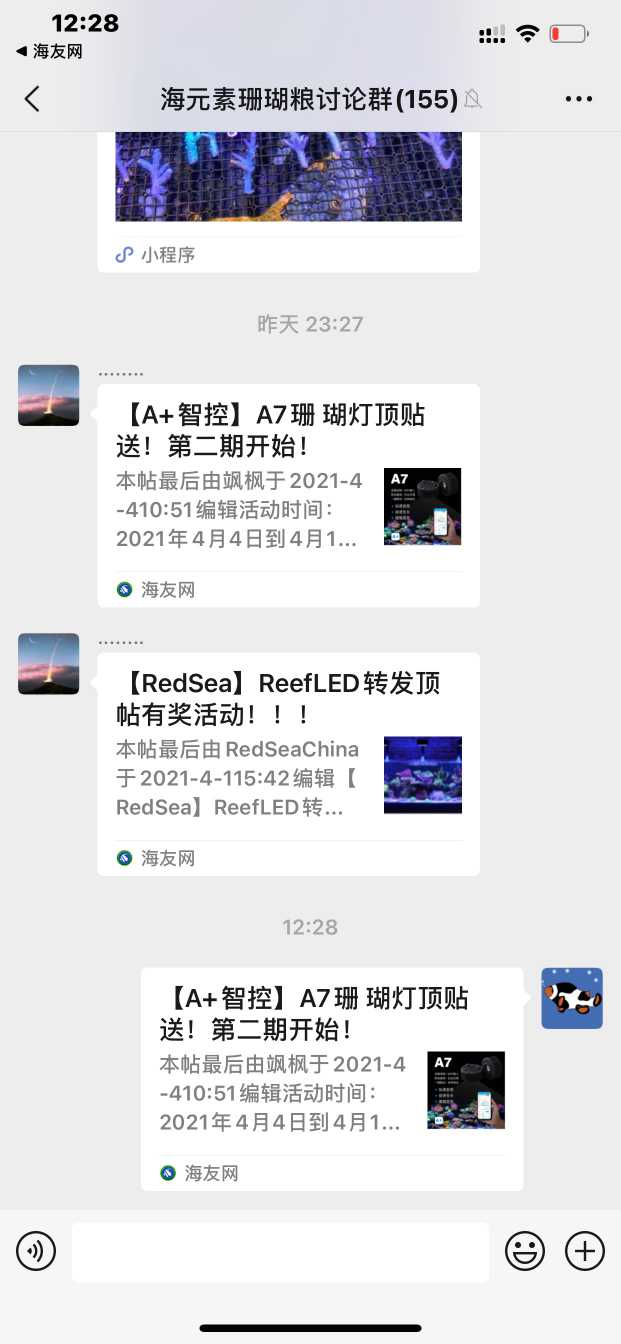View the sender avatar beside the RedSea post
Screen dimensions: 621x1344
tap(48, 664)
